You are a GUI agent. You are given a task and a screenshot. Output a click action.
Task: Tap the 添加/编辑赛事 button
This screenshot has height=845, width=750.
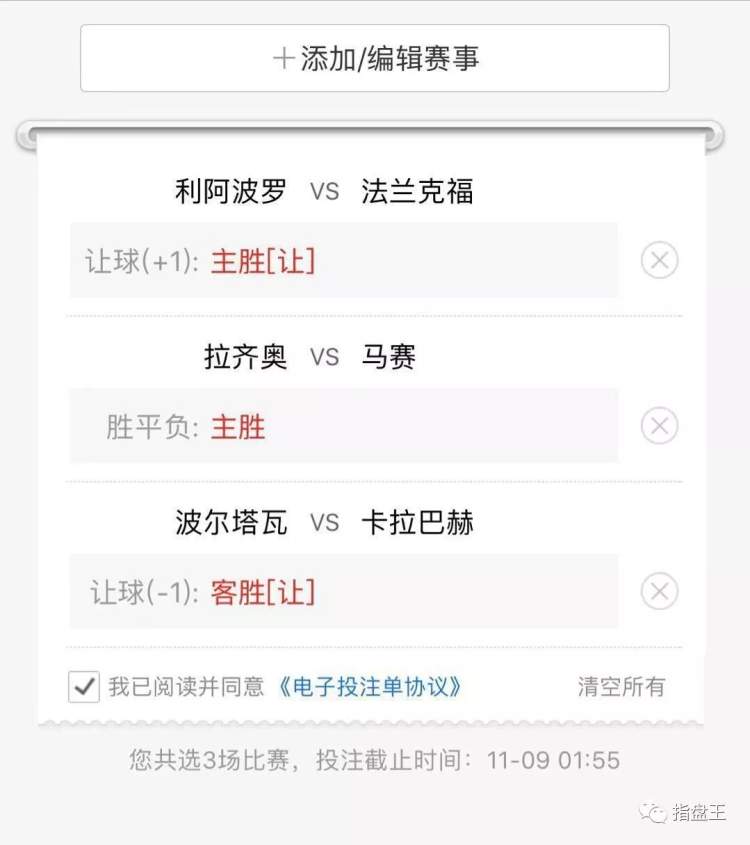click(x=375, y=58)
